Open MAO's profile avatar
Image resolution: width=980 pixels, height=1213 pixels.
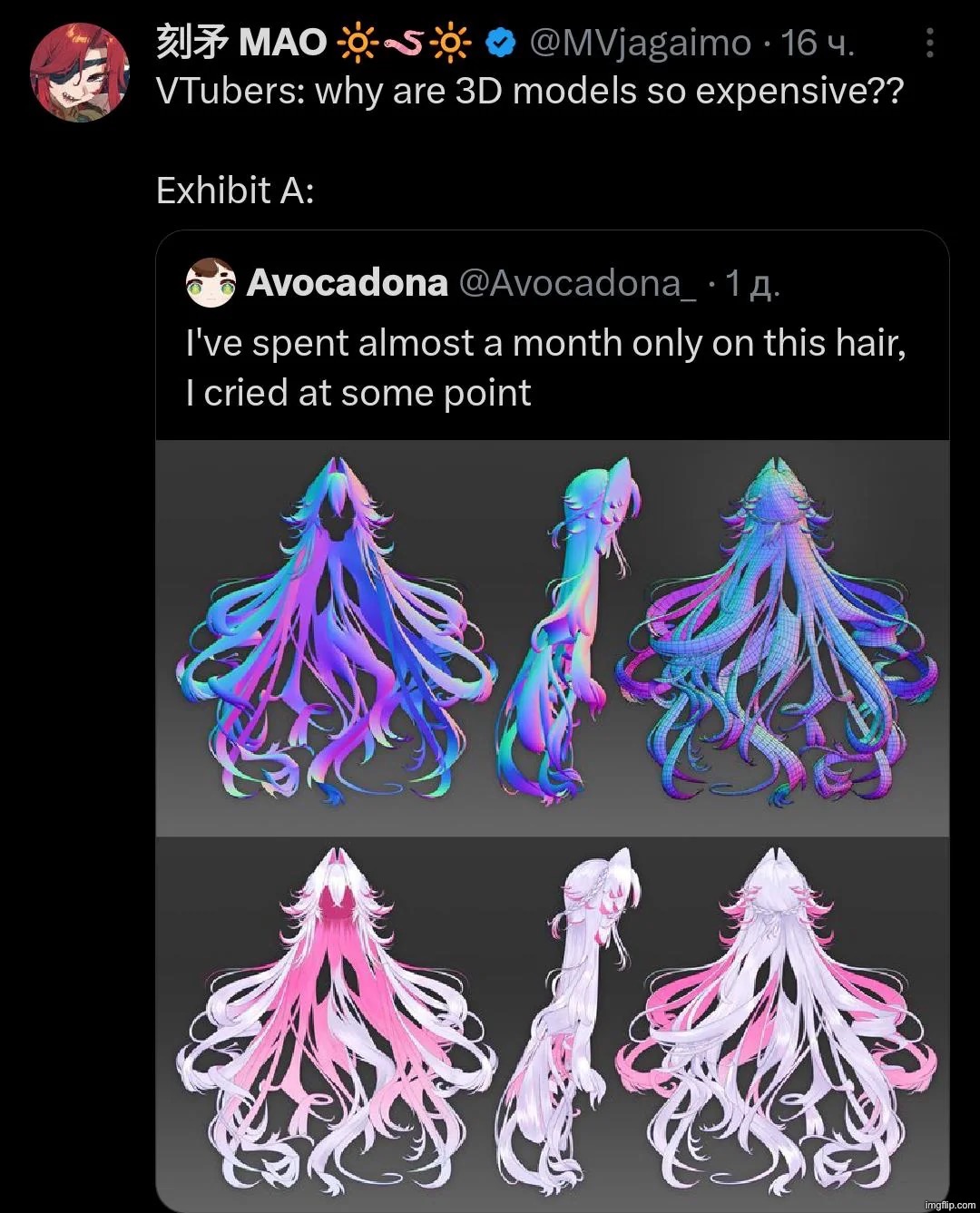[x=80, y=72]
